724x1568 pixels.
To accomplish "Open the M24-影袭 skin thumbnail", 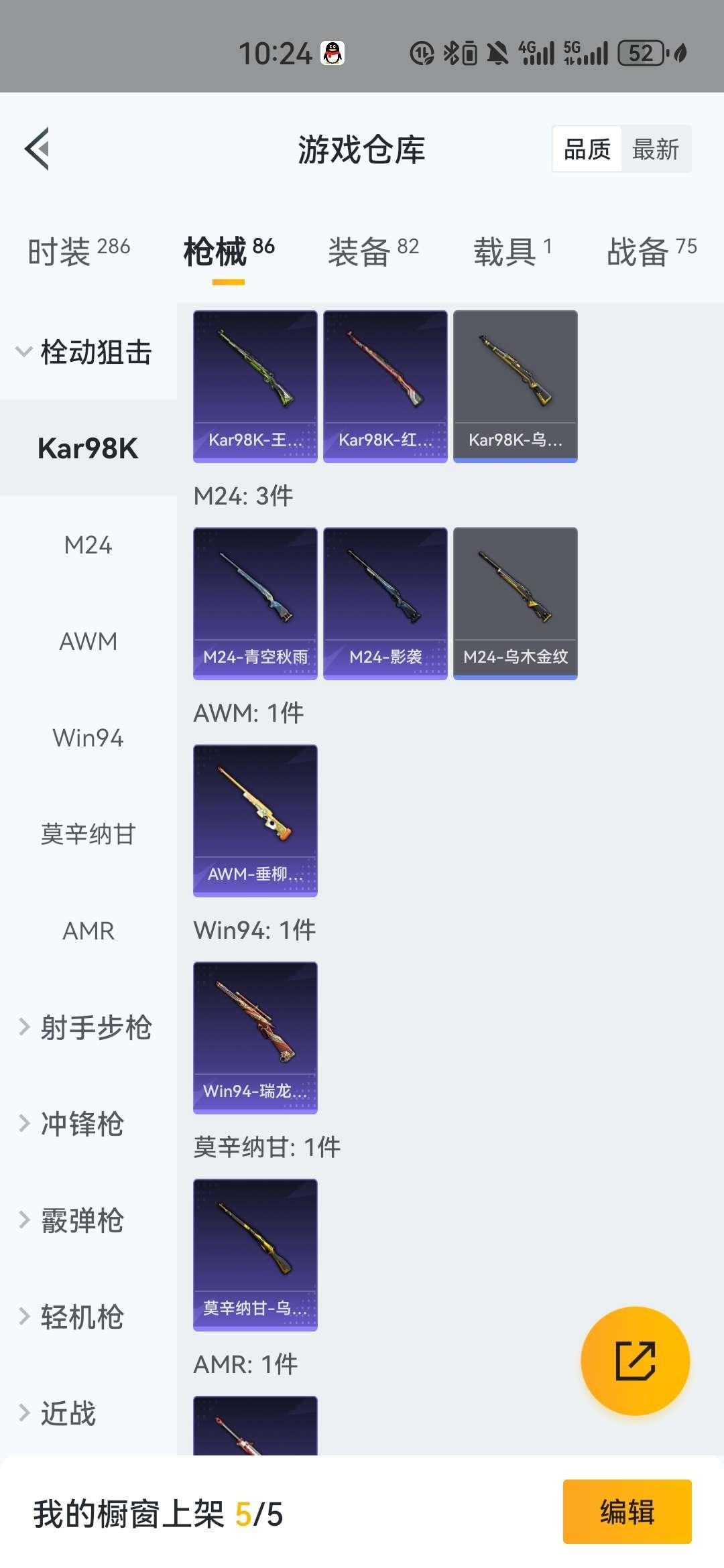I will pyautogui.click(x=385, y=602).
